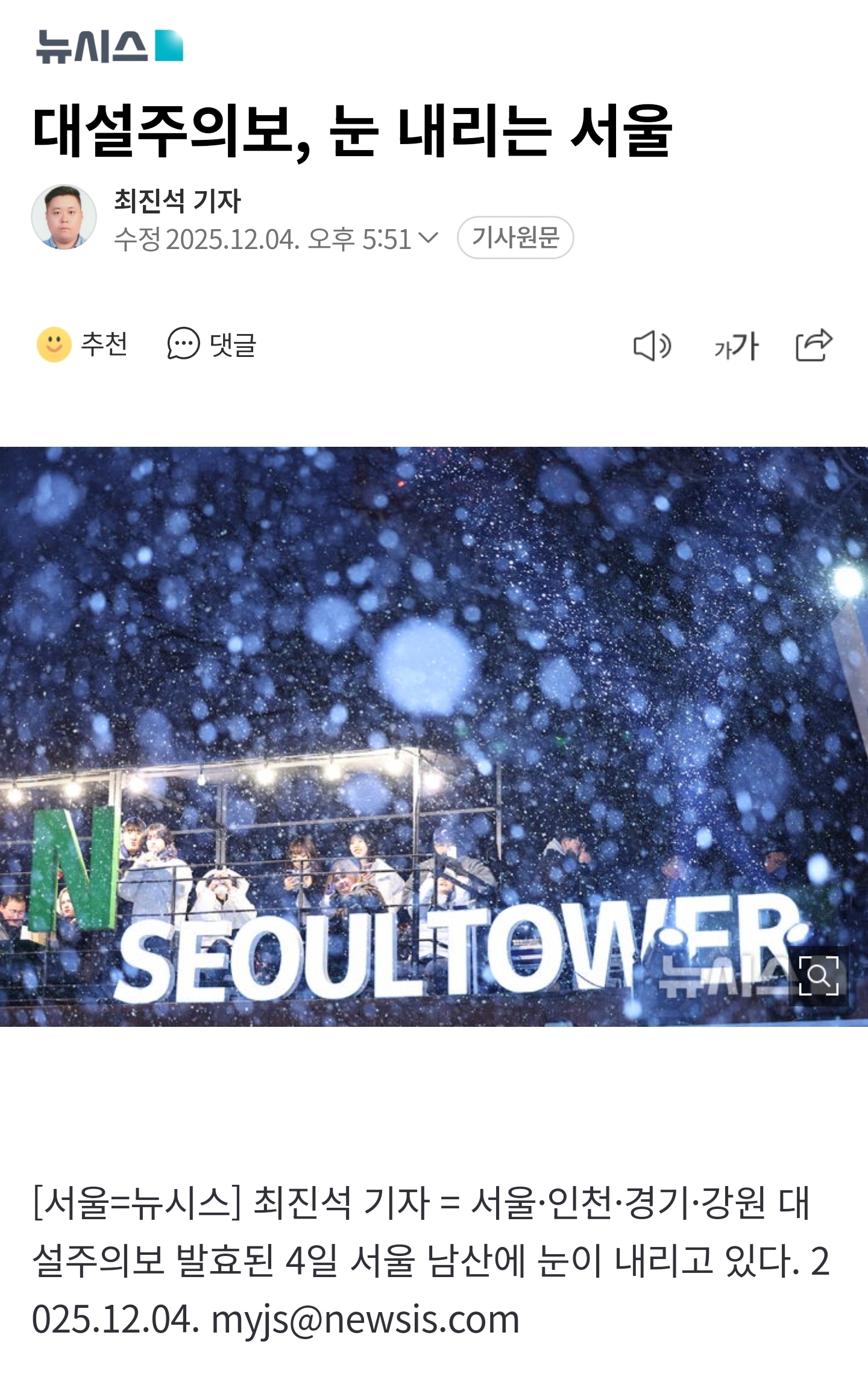Open the 뉴시스 publisher page

pyautogui.click(x=110, y=46)
